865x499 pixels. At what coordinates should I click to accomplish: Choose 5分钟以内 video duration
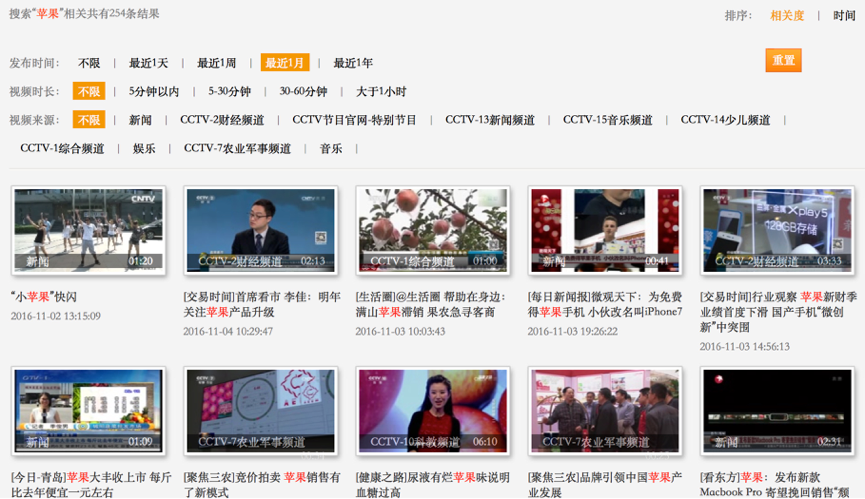click(x=154, y=92)
